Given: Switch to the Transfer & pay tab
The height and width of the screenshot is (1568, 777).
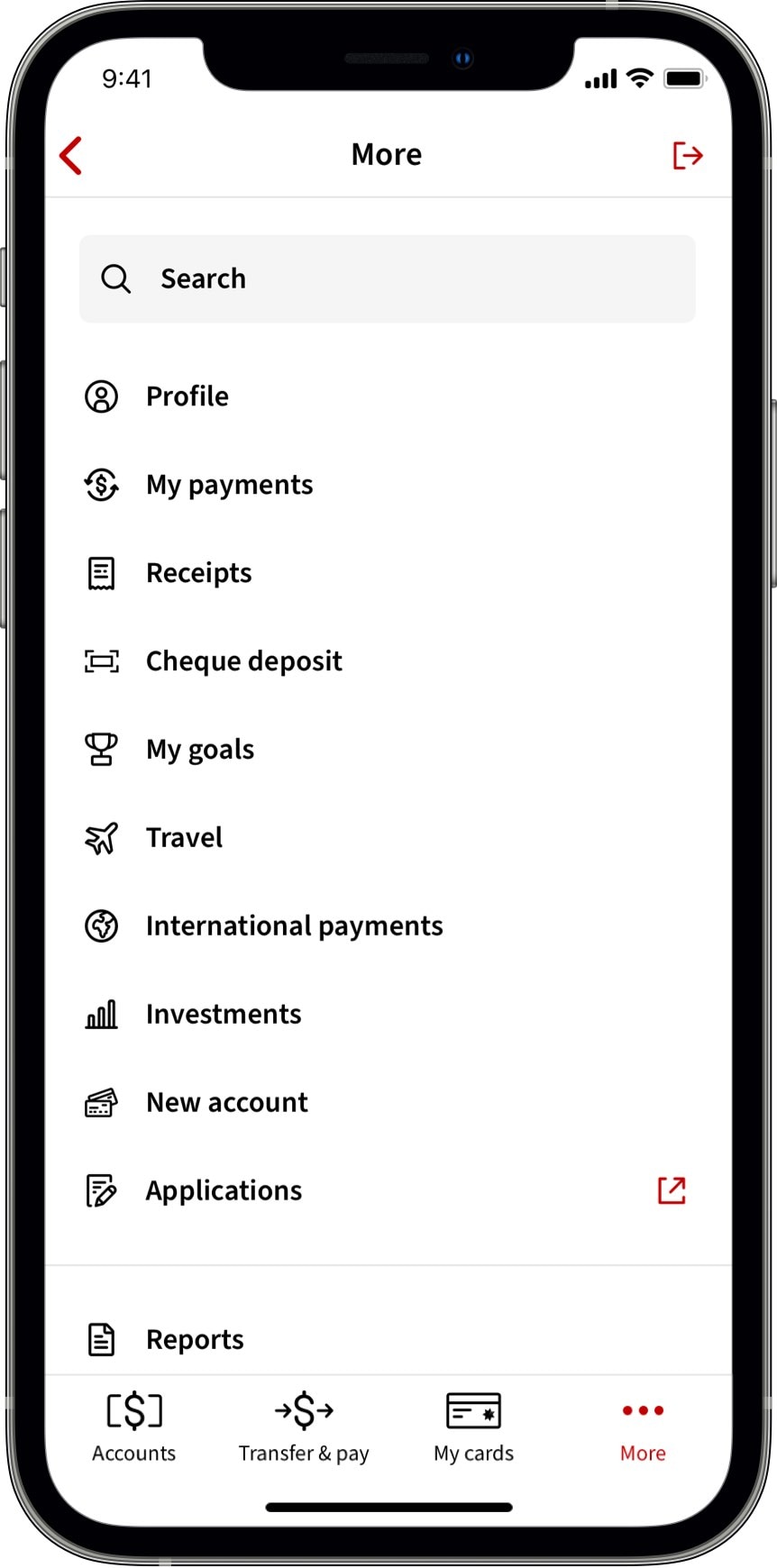Looking at the screenshot, I should 304,1428.
